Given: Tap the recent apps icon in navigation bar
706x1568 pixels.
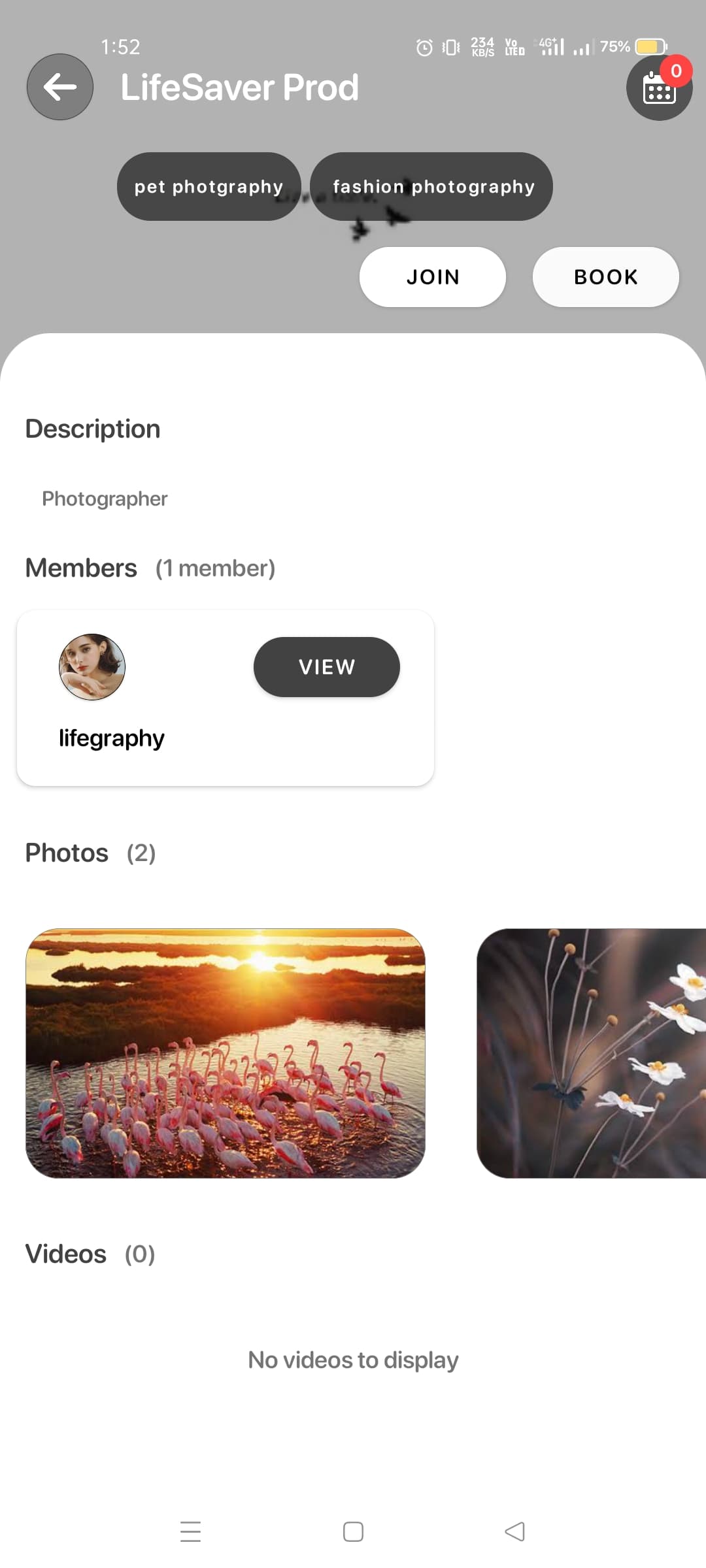Looking at the screenshot, I should (x=190, y=1532).
